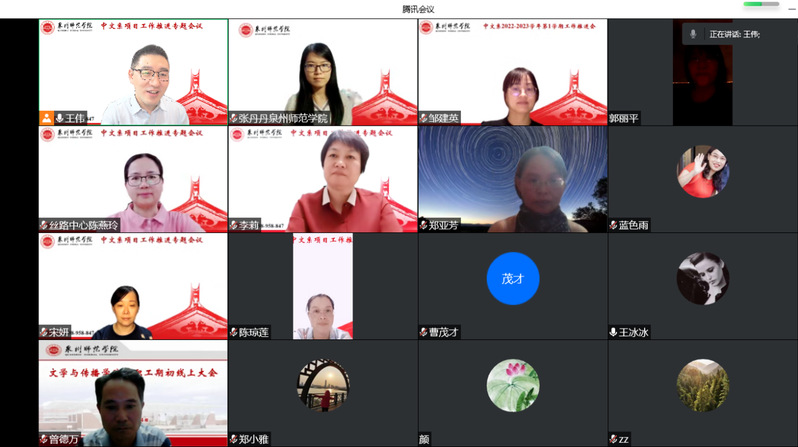The height and width of the screenshot is (447, 798).
Task: Open 蓝色雨's participant tile
Action: point(702,179)
